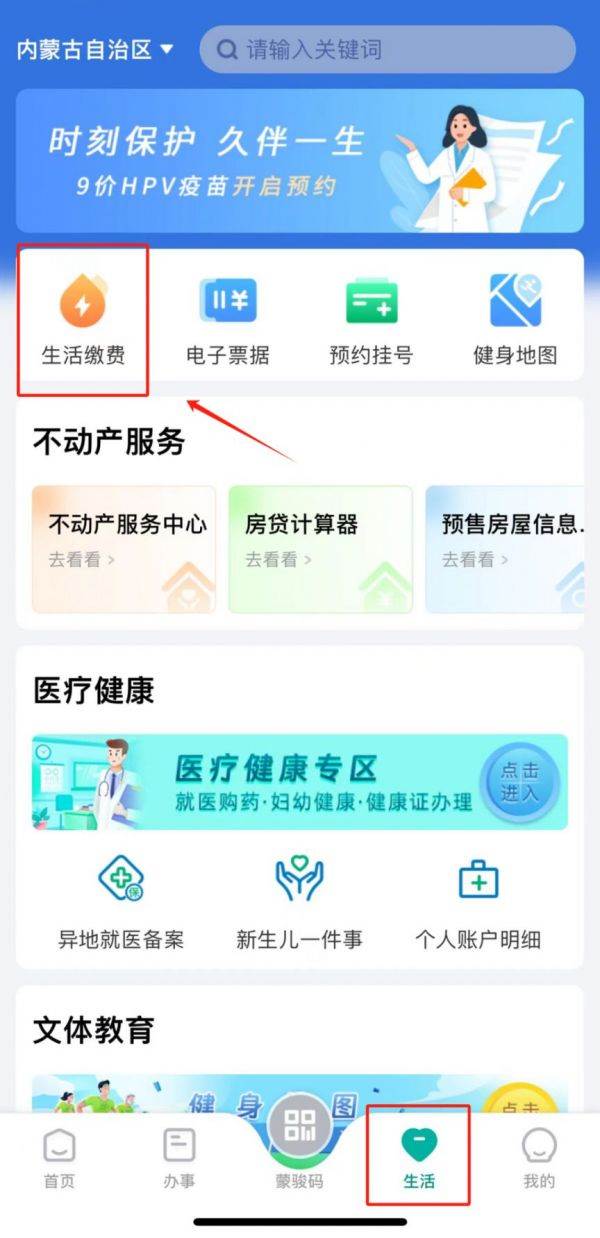Open 生活缴费 service
600x1238 pixels.
83,319
